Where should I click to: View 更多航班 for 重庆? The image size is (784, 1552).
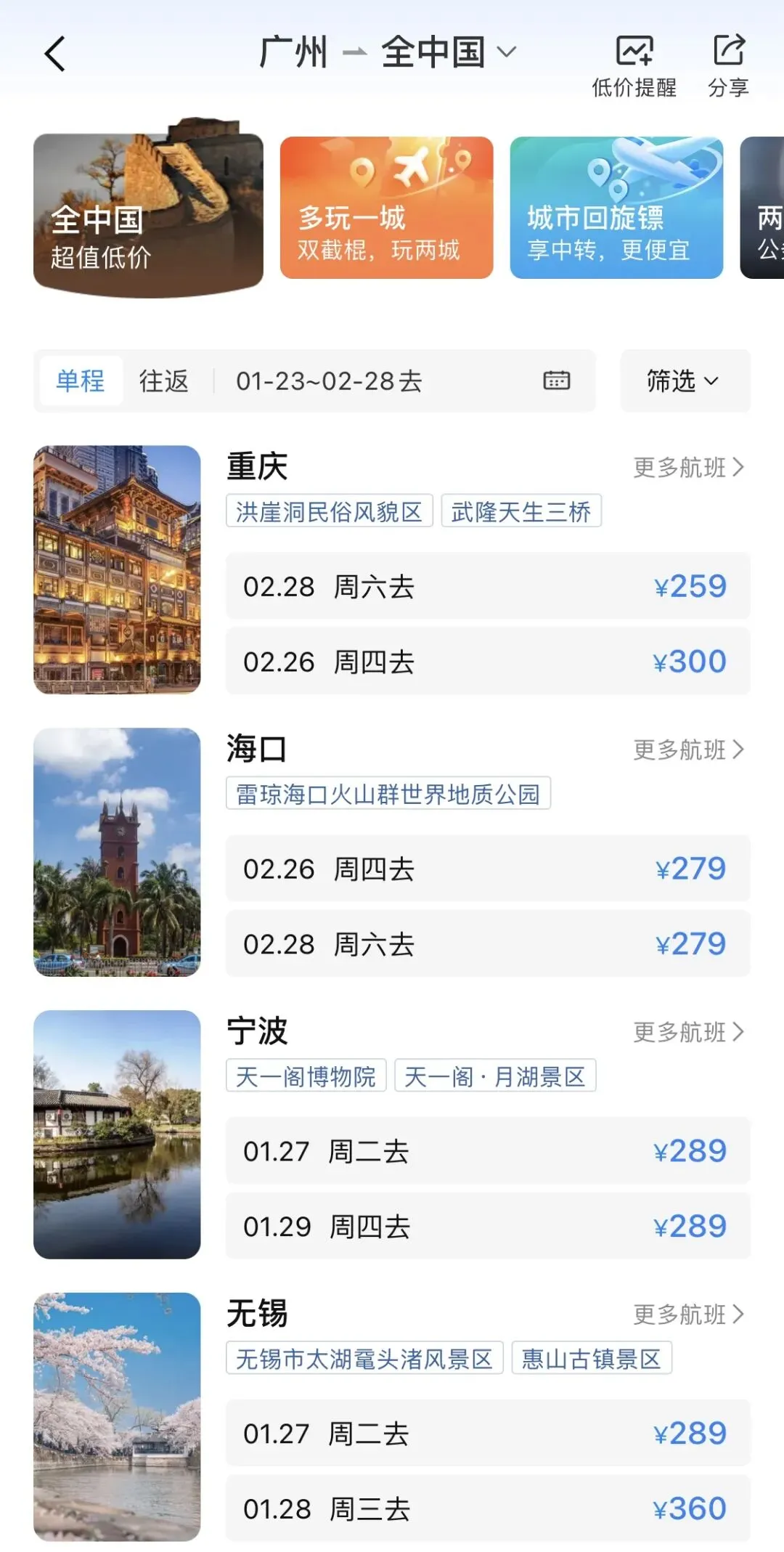click(688, 467)
